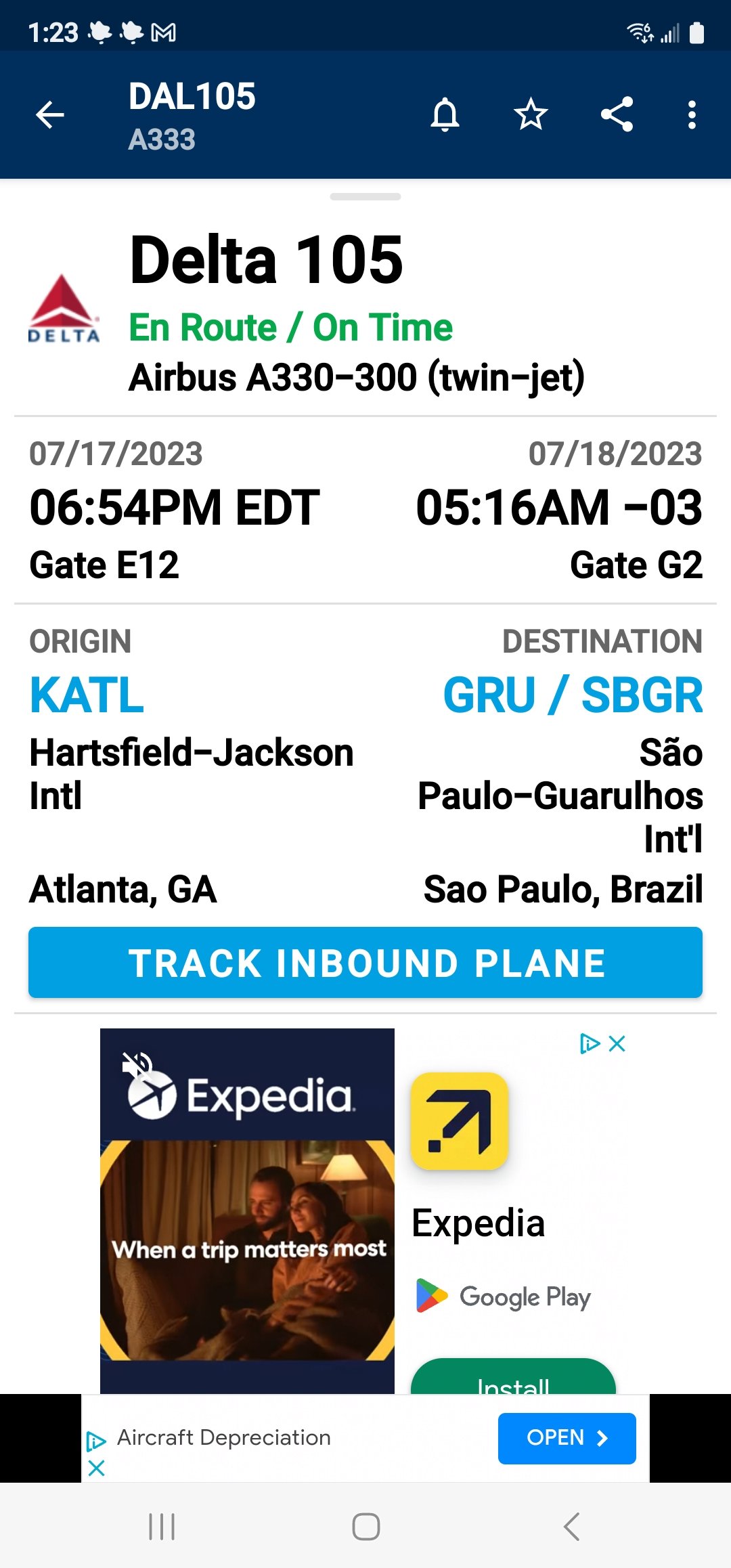
Task: Share flight DAL105
Action: tap(617, 114)
